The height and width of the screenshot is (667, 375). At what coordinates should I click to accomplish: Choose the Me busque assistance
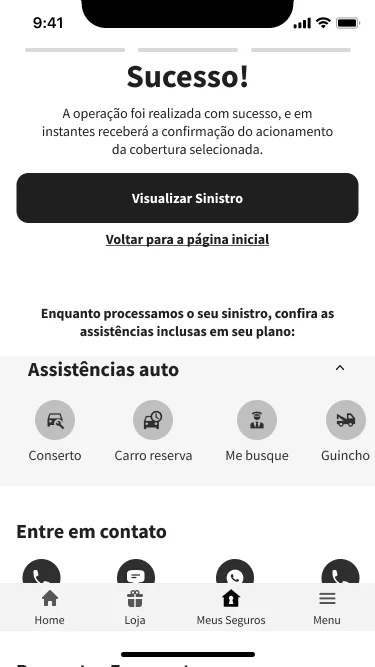point(257,420)
